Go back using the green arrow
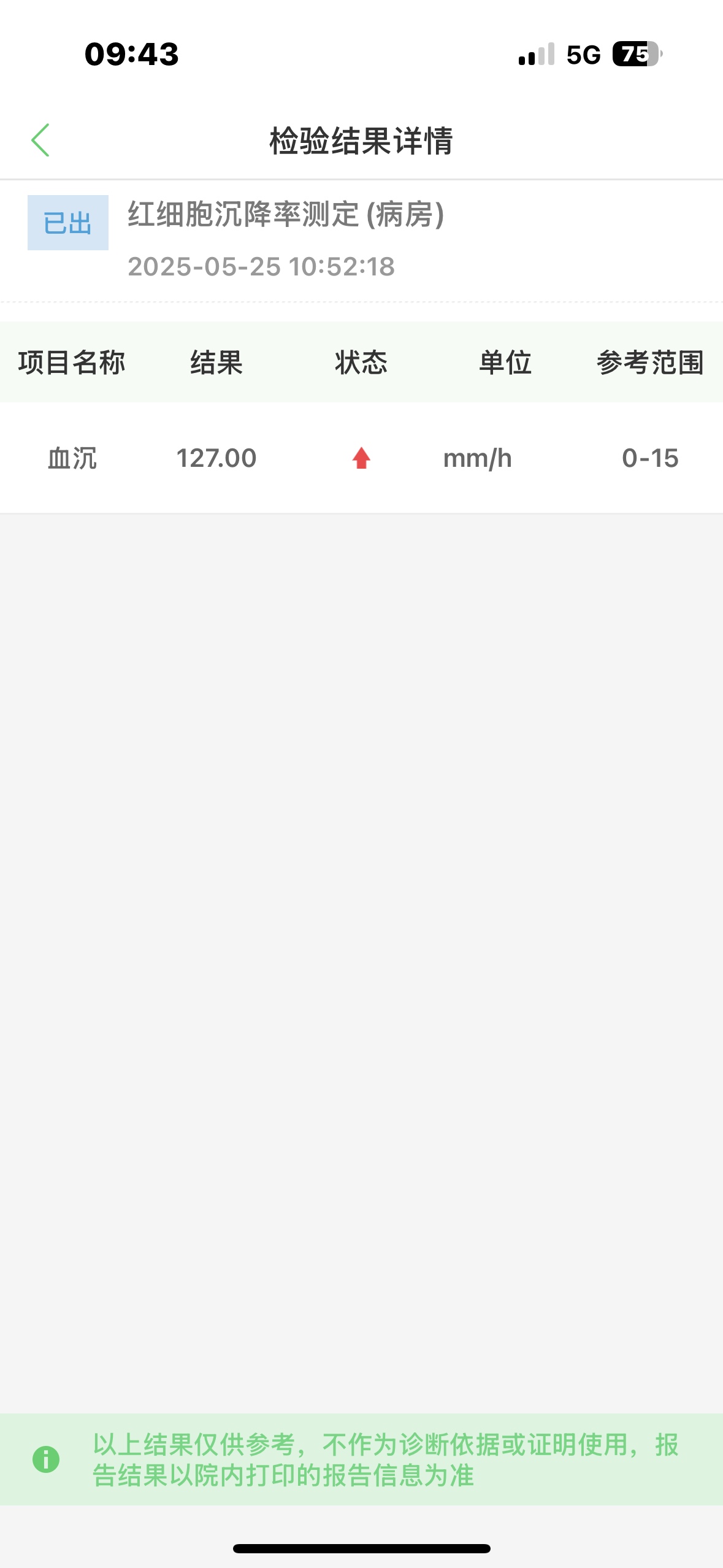The image size is (723, 1568). [40, 140]
